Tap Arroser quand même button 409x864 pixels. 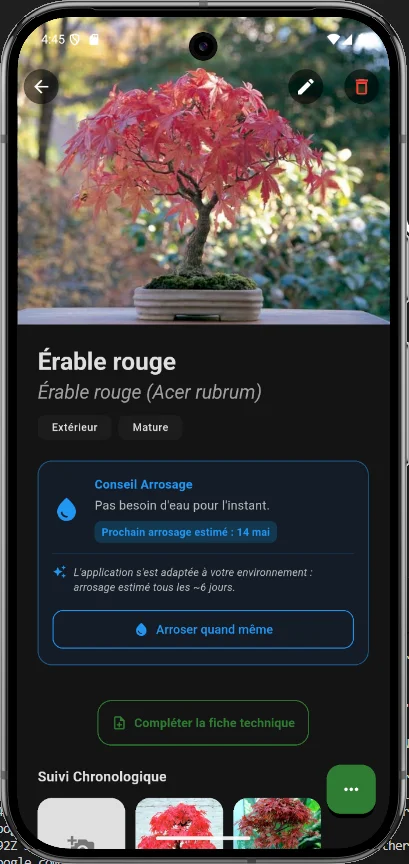coord(203,629)
